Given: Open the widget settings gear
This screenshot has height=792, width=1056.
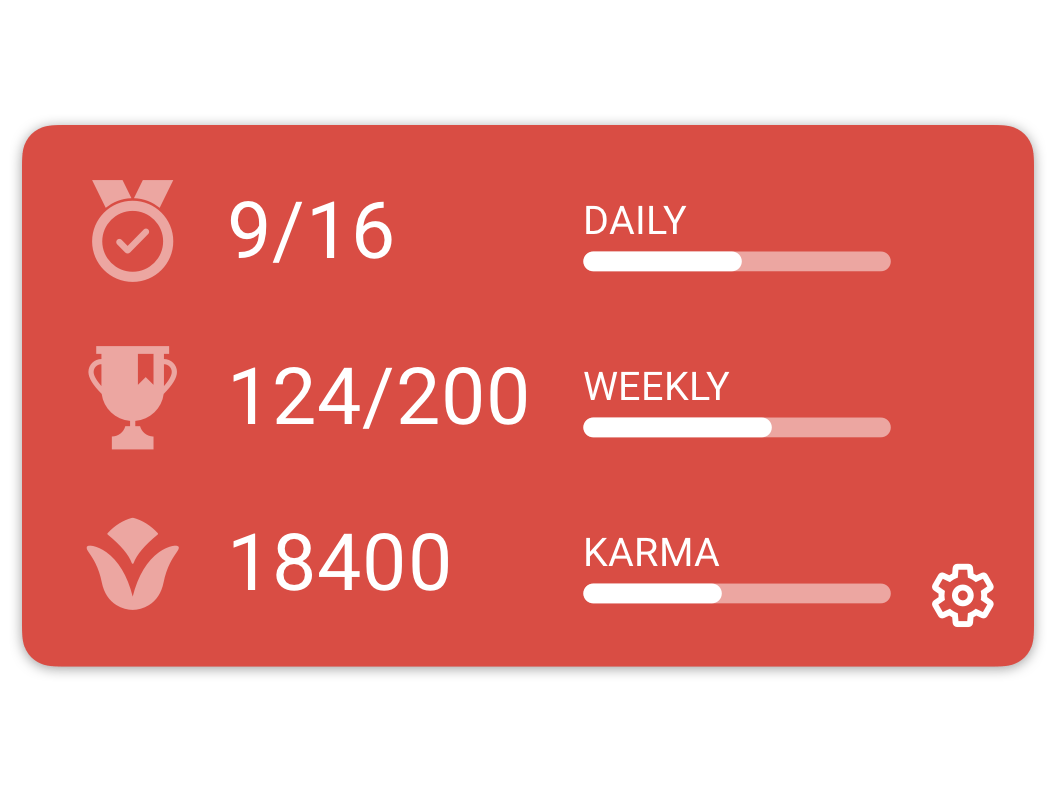Looking at the screenshot, I should (x=962, y=596).
